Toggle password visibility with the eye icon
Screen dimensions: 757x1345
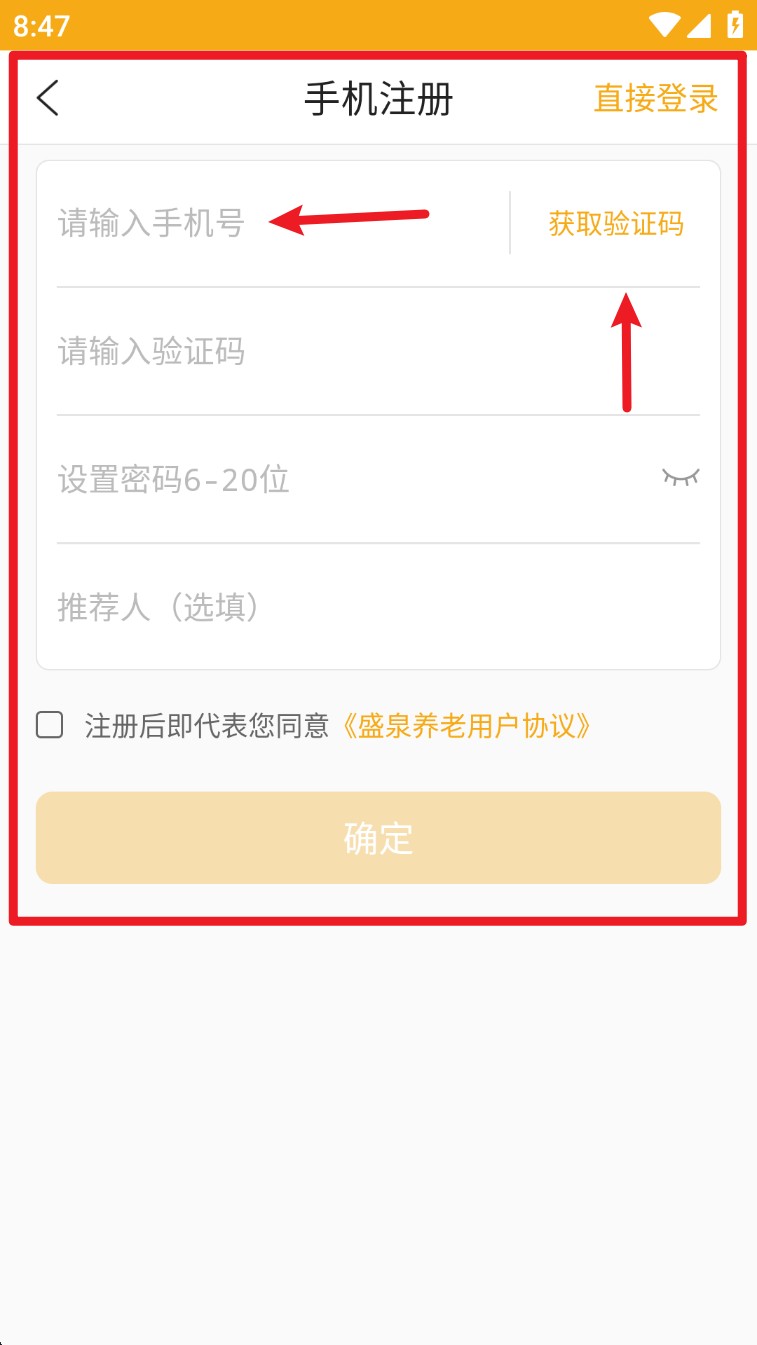681,477
